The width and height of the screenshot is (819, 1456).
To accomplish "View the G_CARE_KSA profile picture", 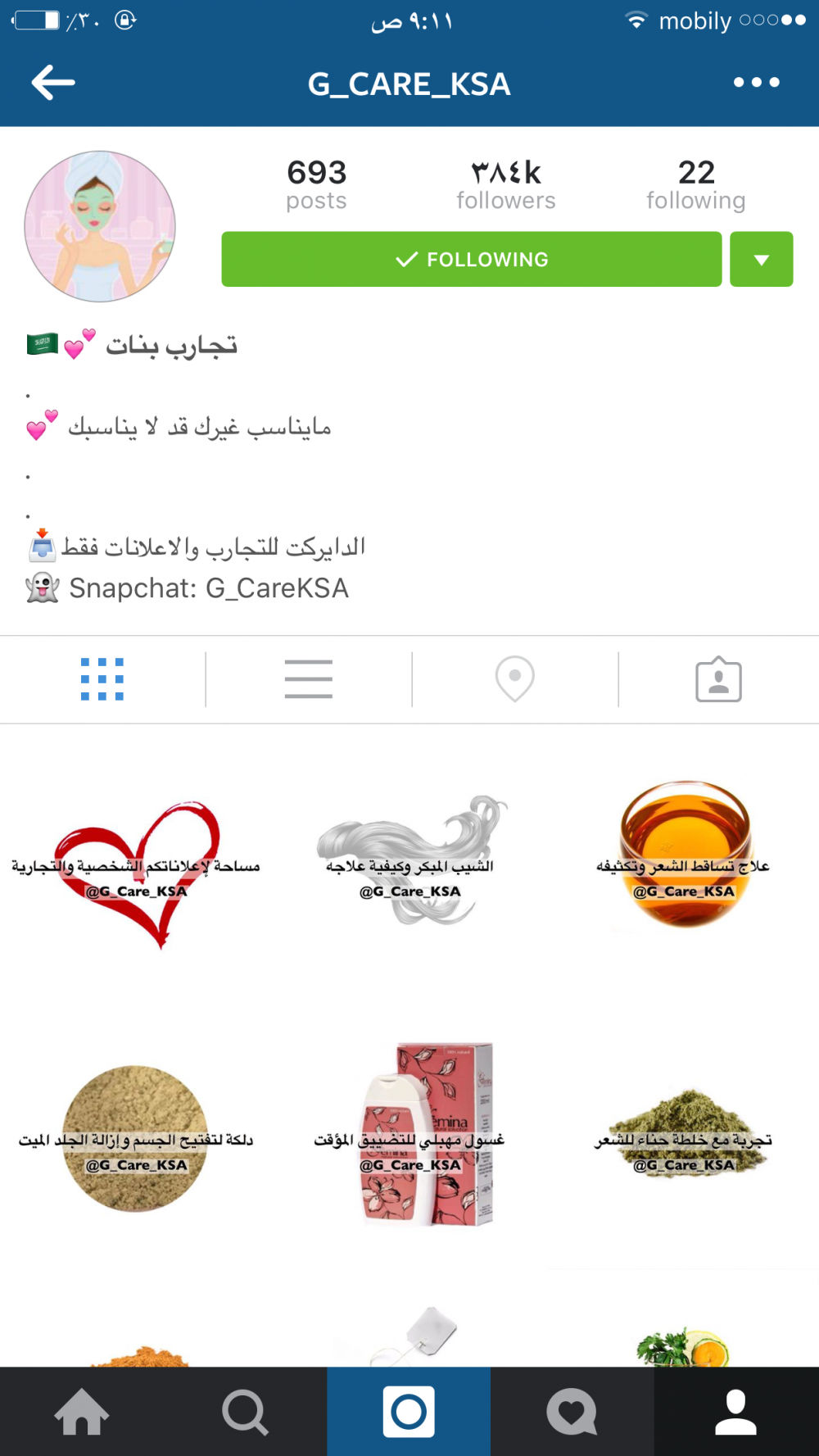I will [x=100, y=227].
